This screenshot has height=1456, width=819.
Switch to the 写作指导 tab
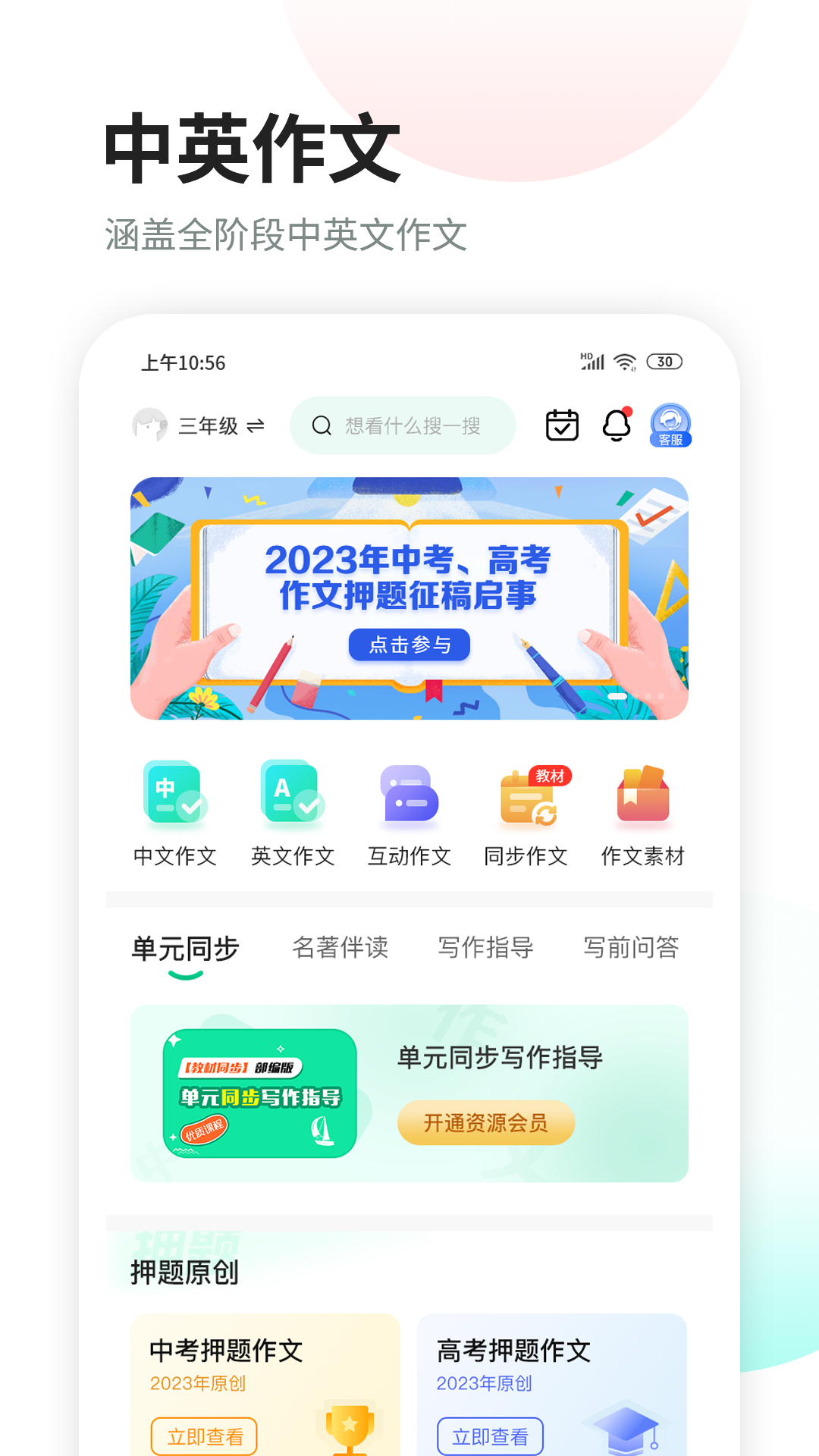[x=485, y=947]
